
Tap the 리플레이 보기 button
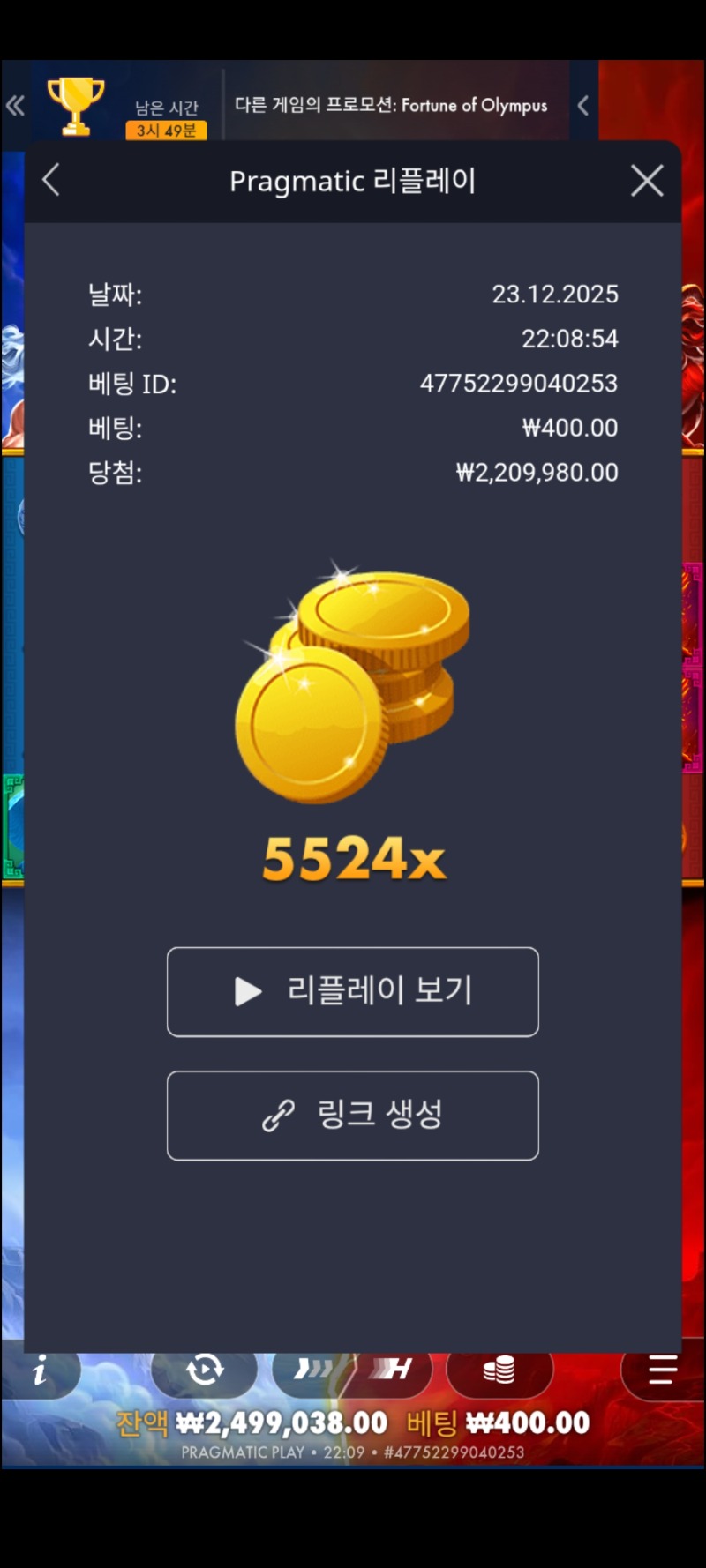(353, 991)
